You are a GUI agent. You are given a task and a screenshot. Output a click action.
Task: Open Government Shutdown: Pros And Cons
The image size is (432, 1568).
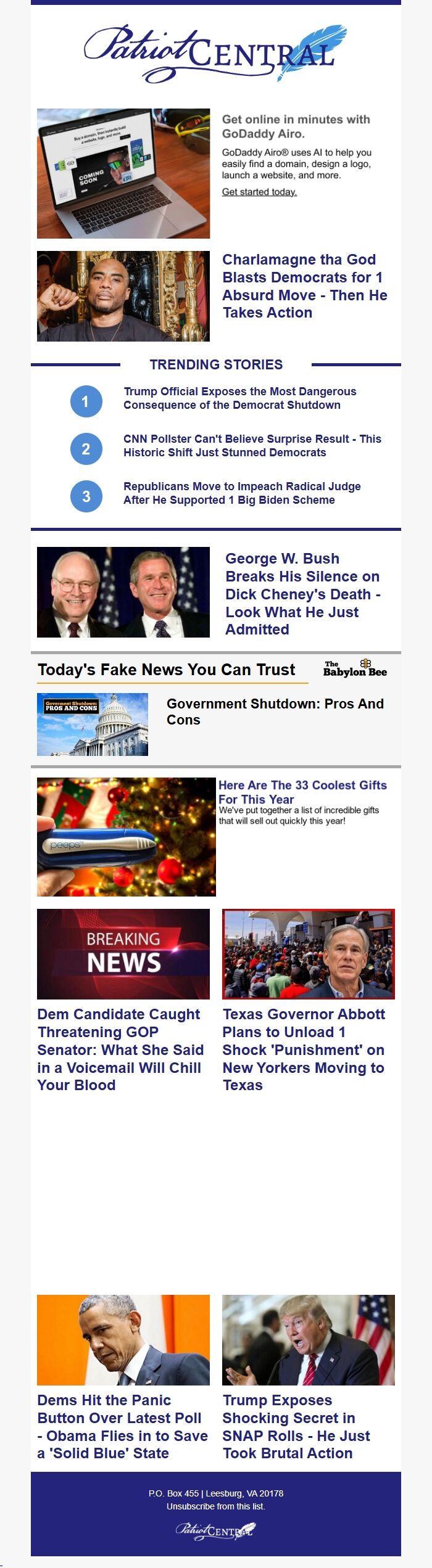click(275, 712)
